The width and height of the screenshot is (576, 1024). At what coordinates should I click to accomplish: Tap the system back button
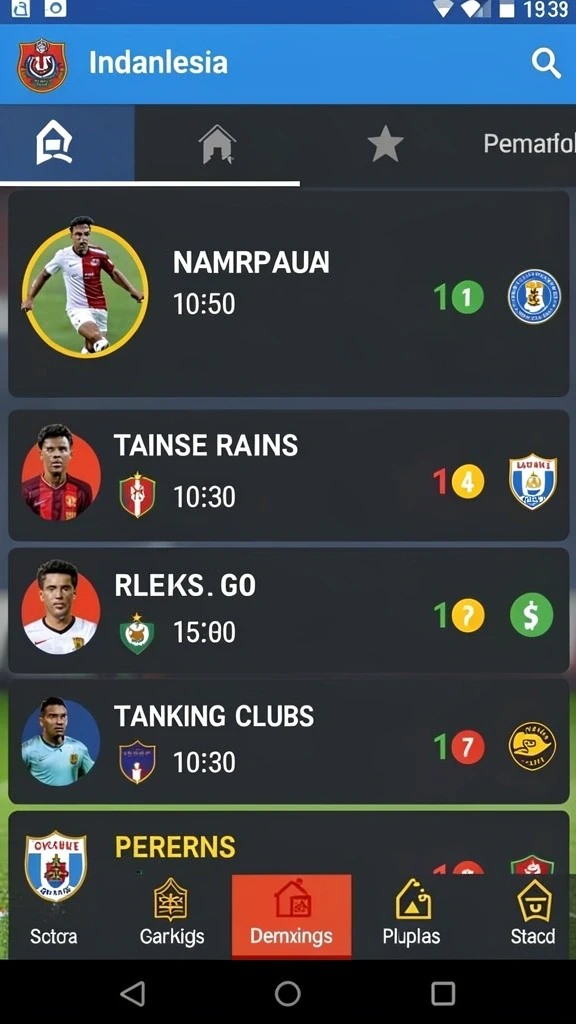tap(133, 993)
